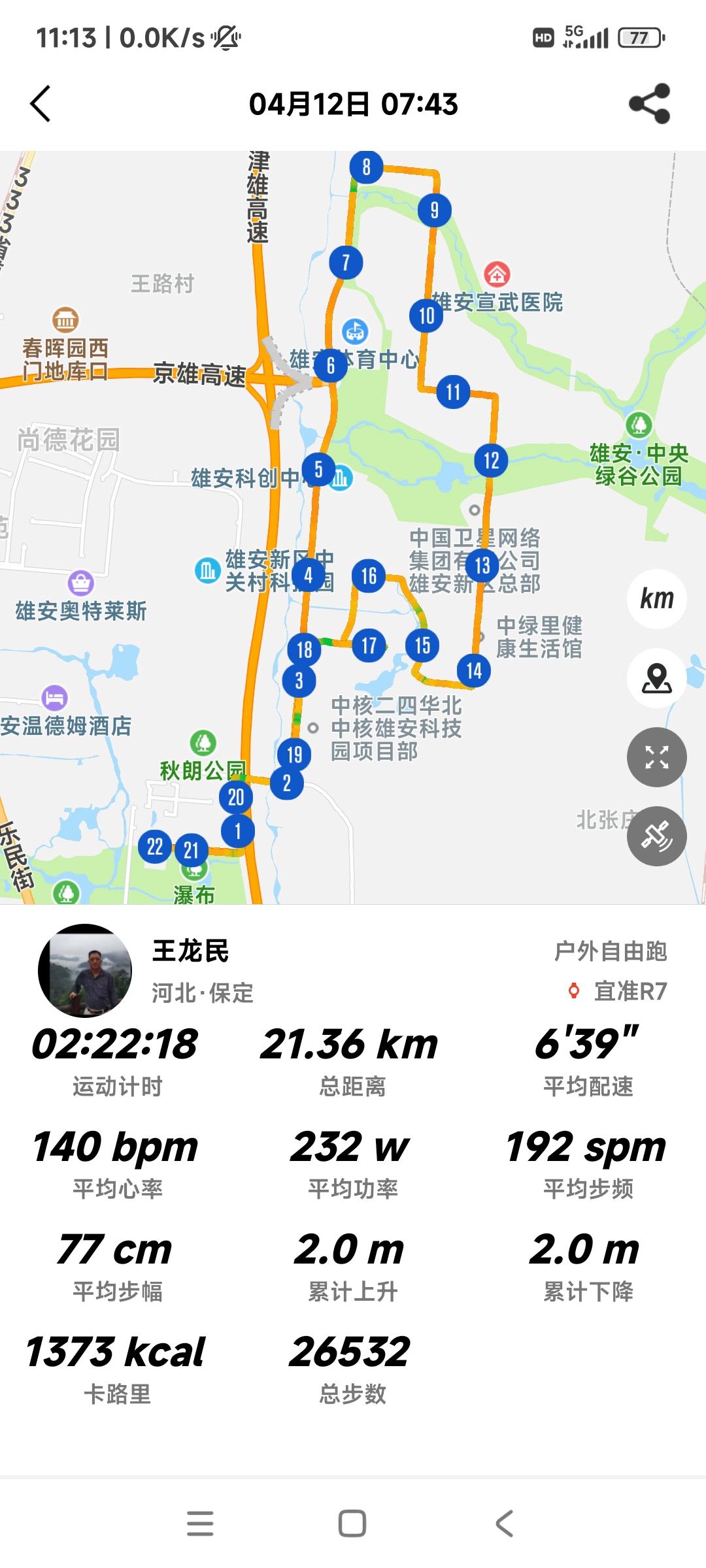This screenshot has height=1568, width=706.
Task: Switch to satellite map view
Action: click(x=656, y=836)
